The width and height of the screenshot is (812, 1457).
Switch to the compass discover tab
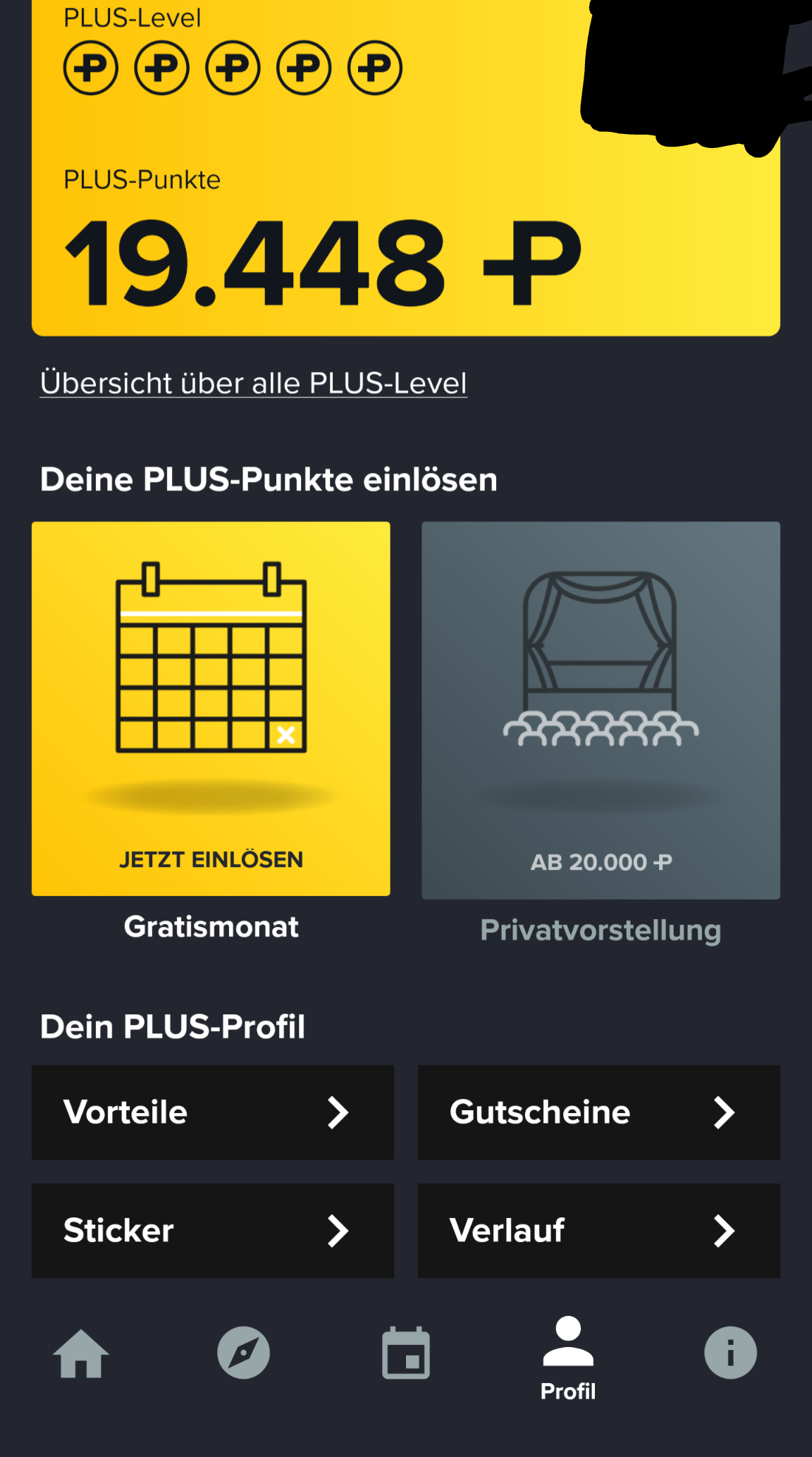243,1353
